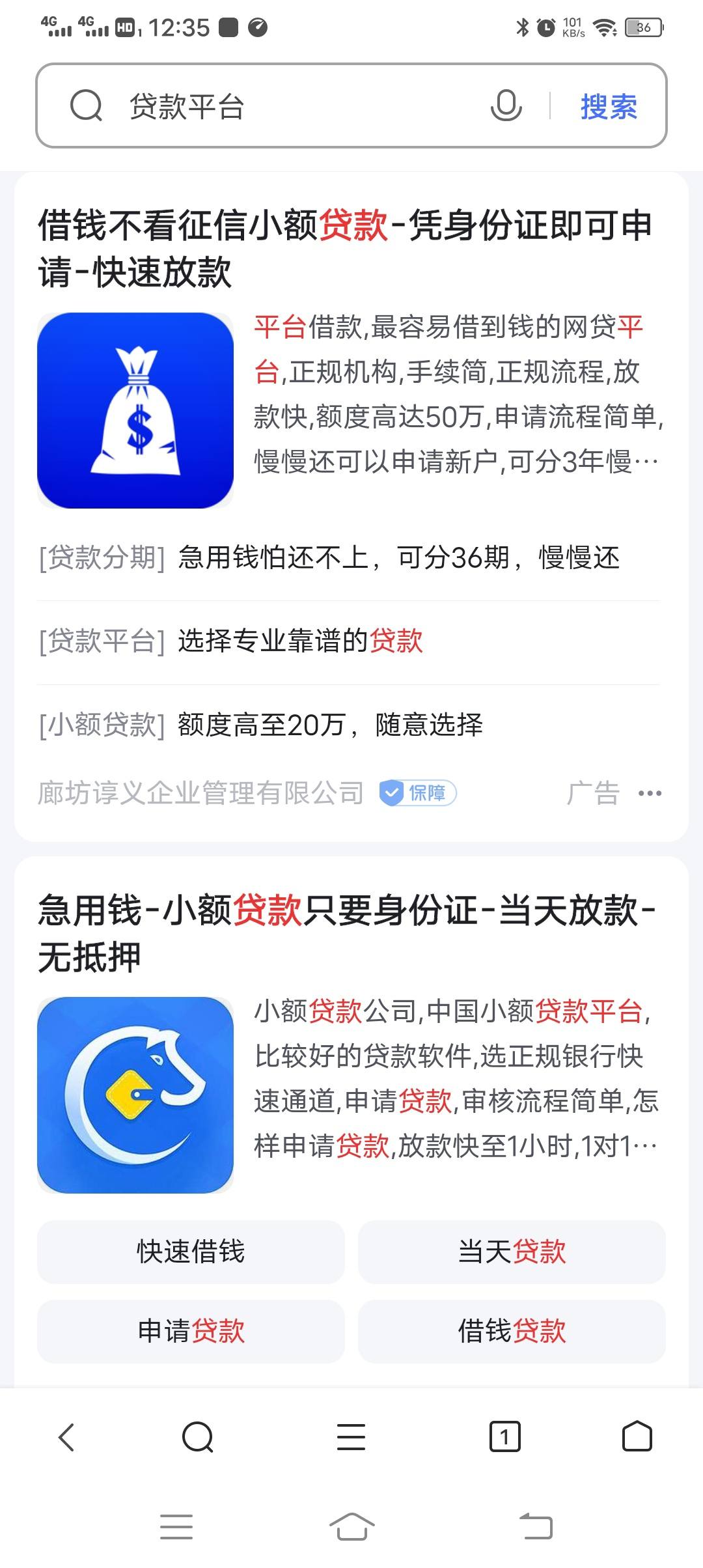
Task: Select the 当天贷款 same-day loan link
Action: pos(512,1251)
